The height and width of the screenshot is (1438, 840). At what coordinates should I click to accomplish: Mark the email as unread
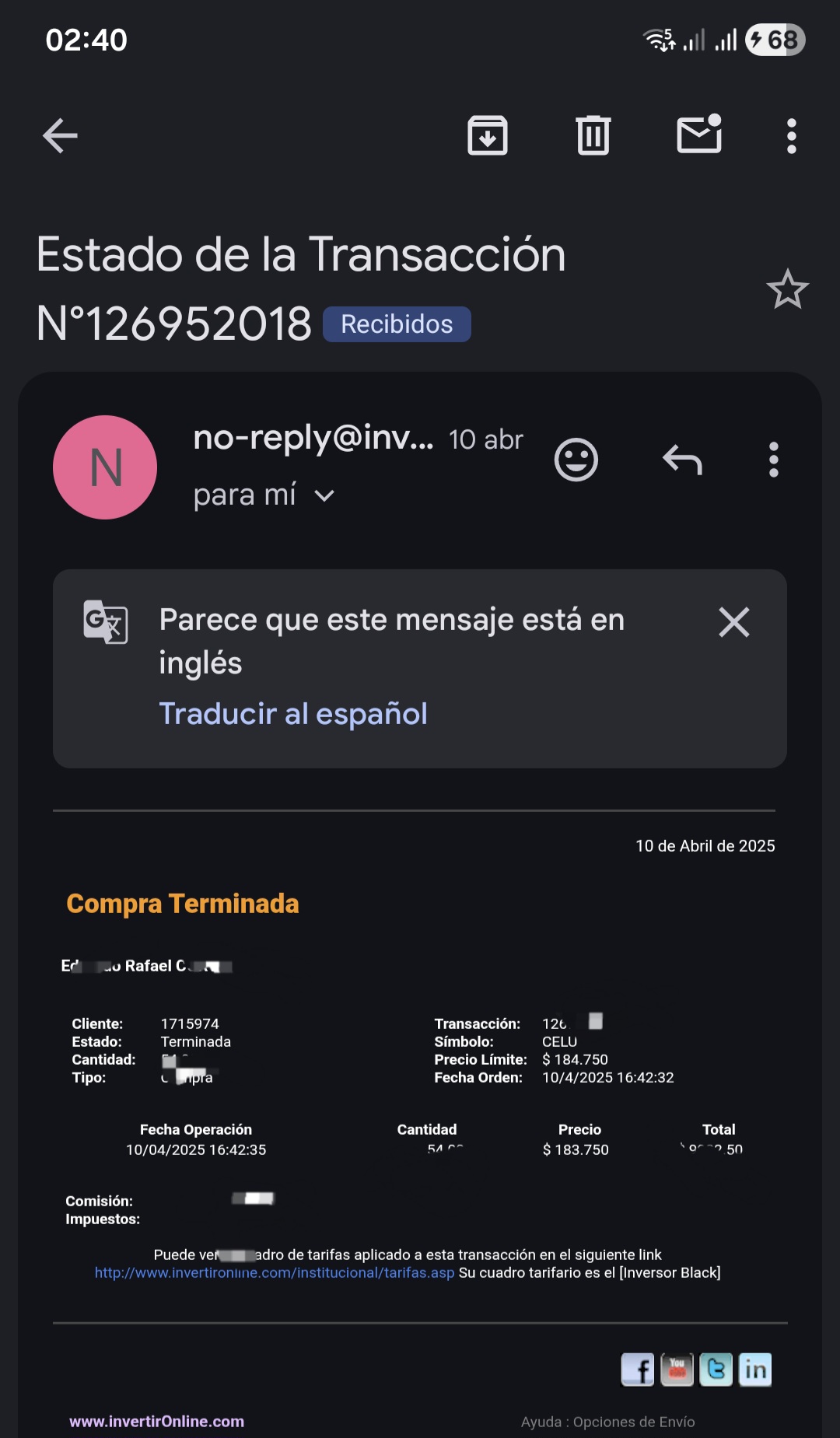(x=699, y=135)
